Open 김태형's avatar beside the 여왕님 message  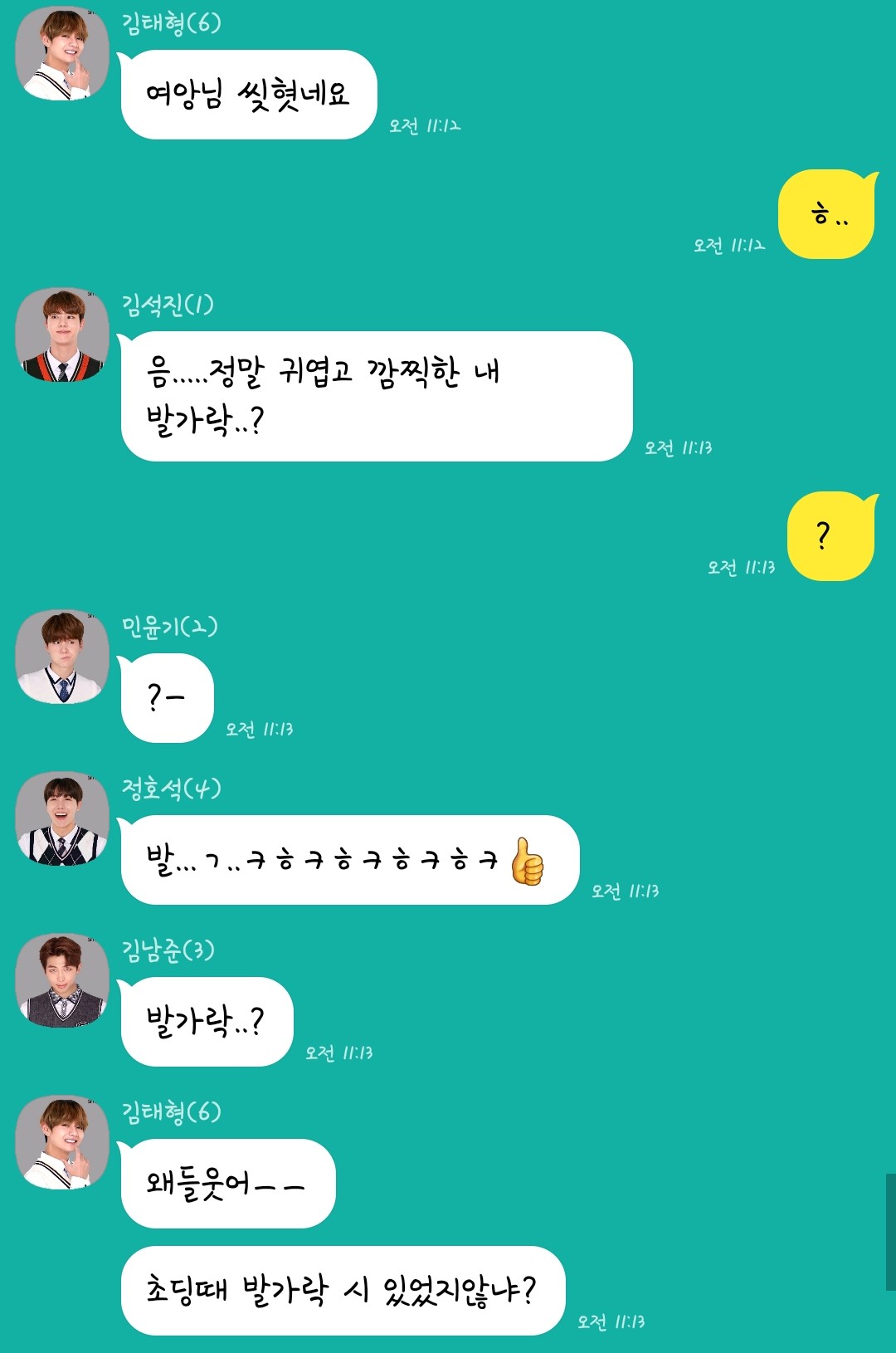[62, 54]
